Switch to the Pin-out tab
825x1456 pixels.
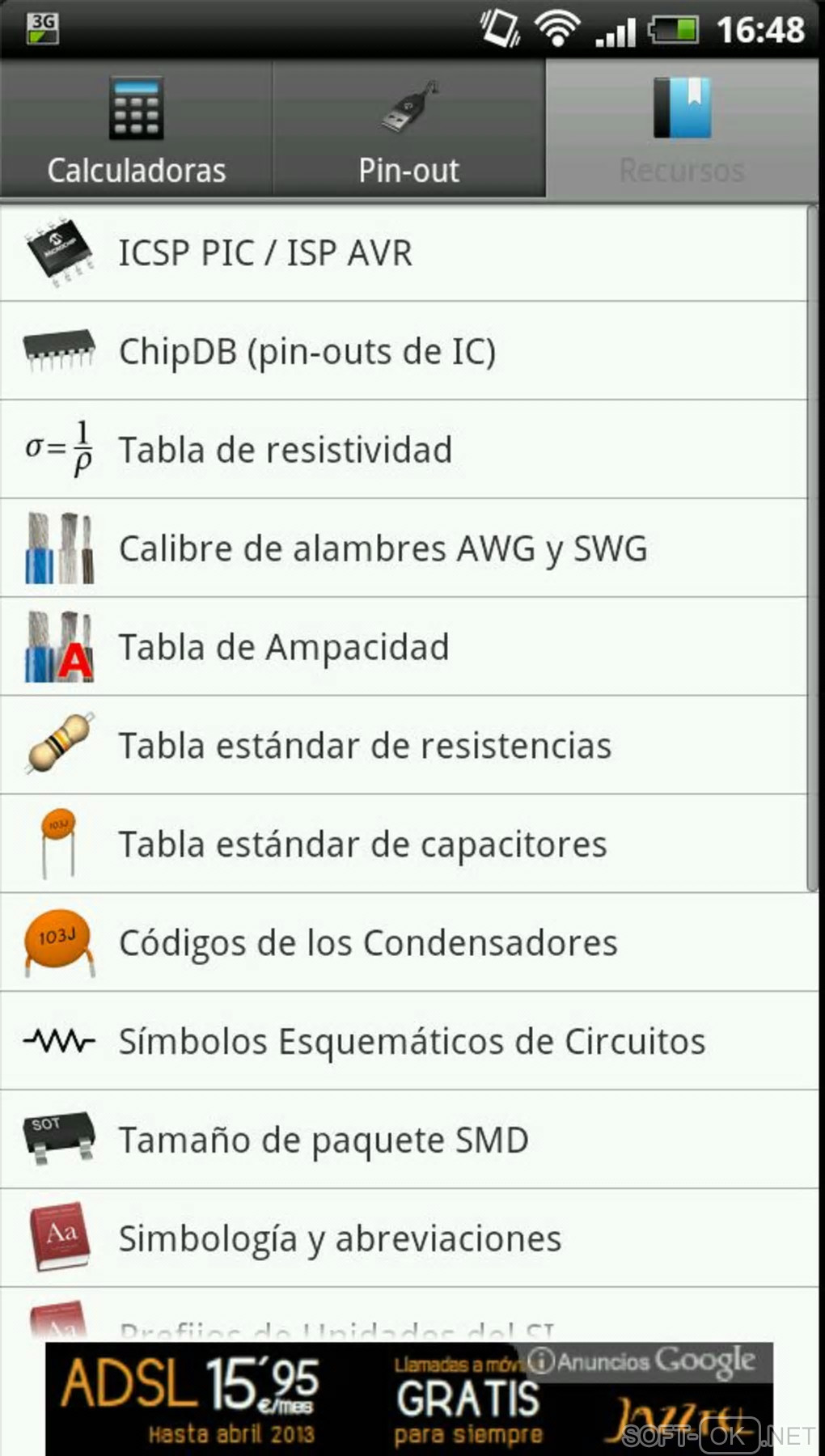408,129
